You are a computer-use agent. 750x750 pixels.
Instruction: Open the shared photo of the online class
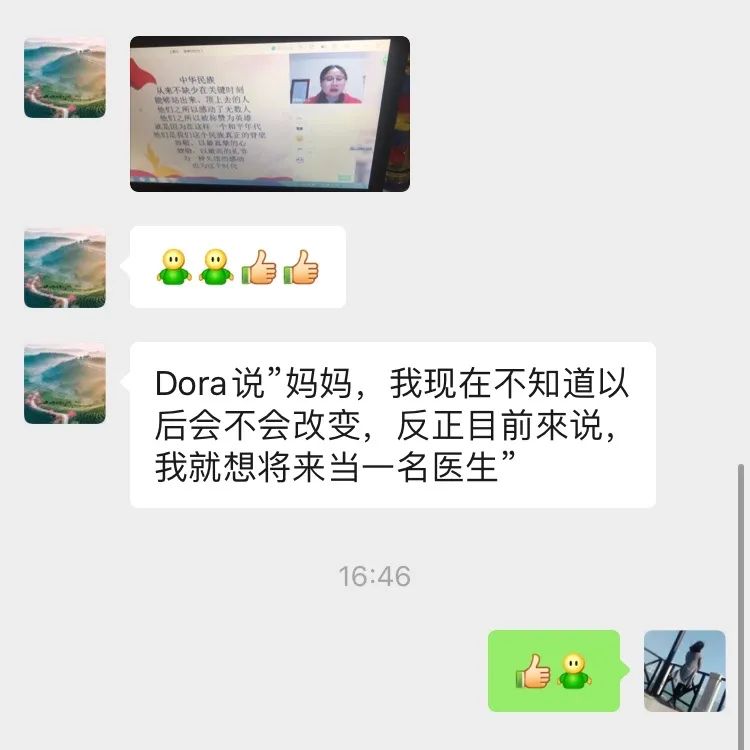click(x=269, y=114)
